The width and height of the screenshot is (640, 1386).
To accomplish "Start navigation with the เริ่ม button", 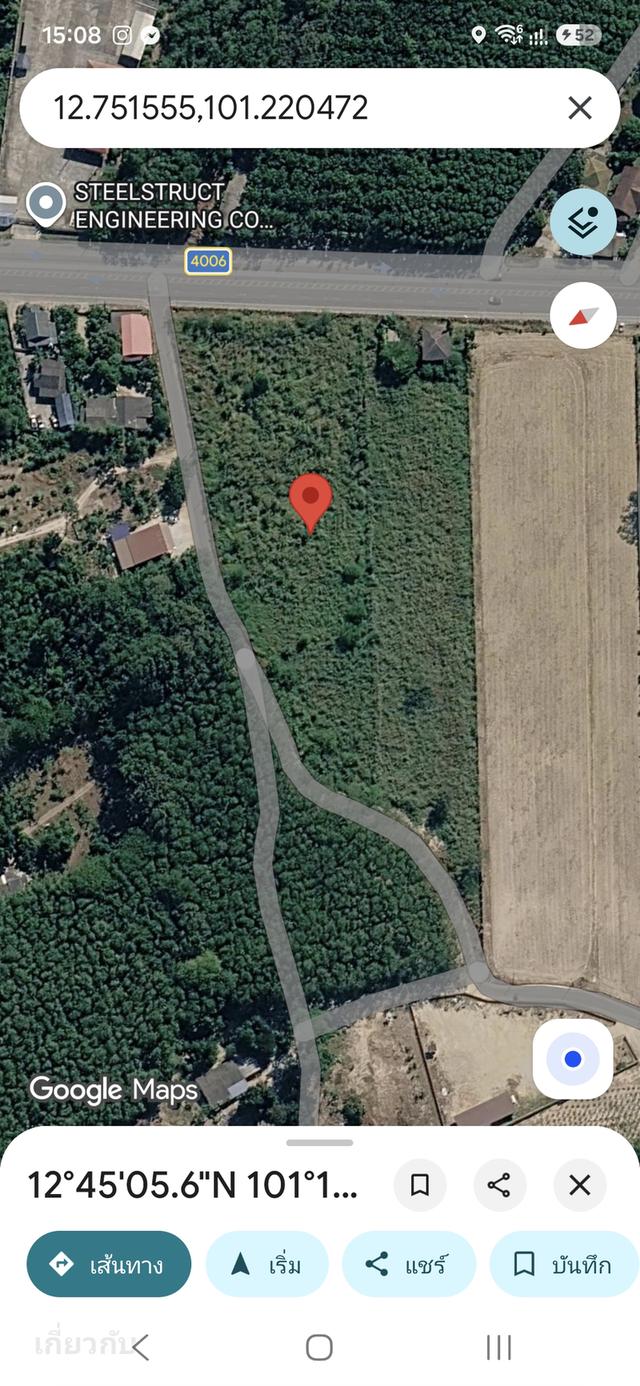I will (267, 1264).
